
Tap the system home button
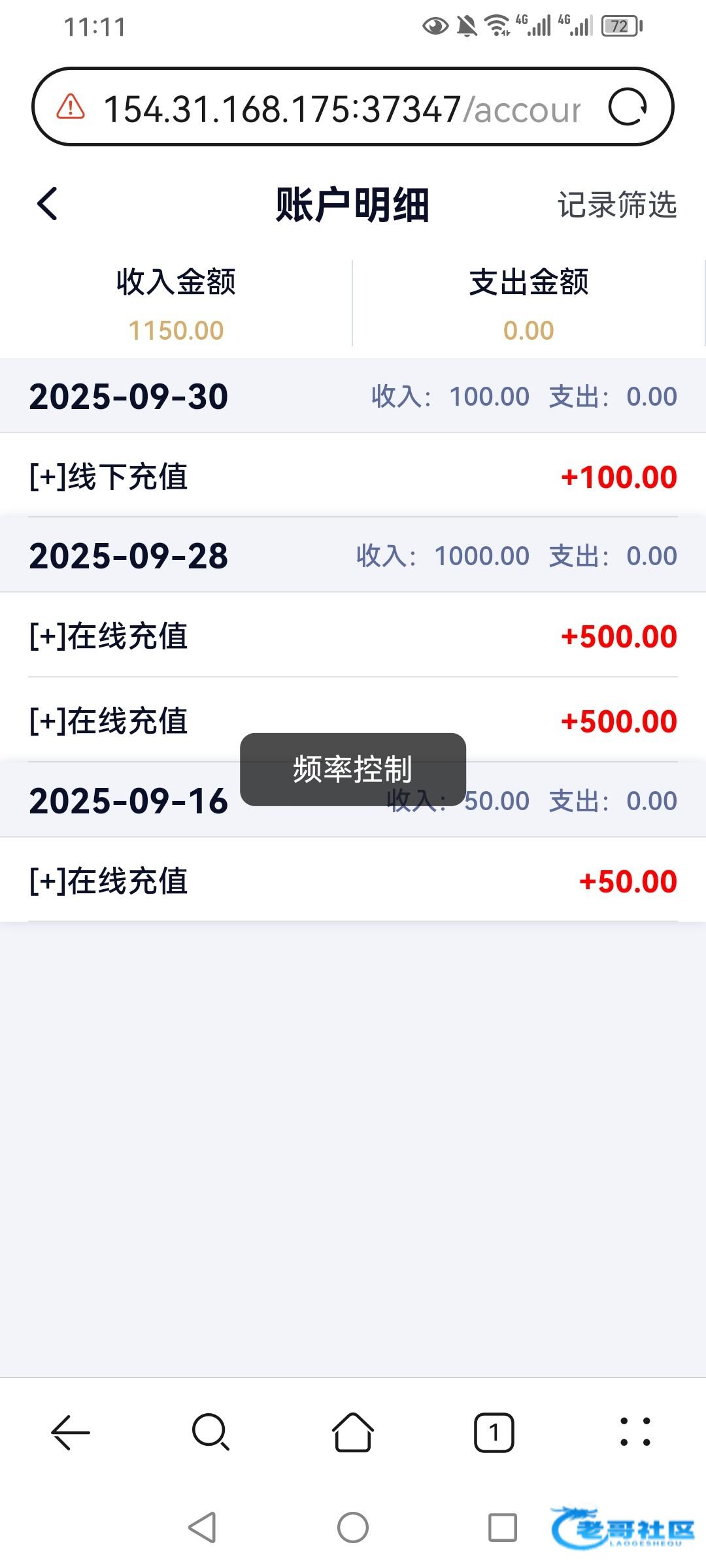tap(353, 1527)
